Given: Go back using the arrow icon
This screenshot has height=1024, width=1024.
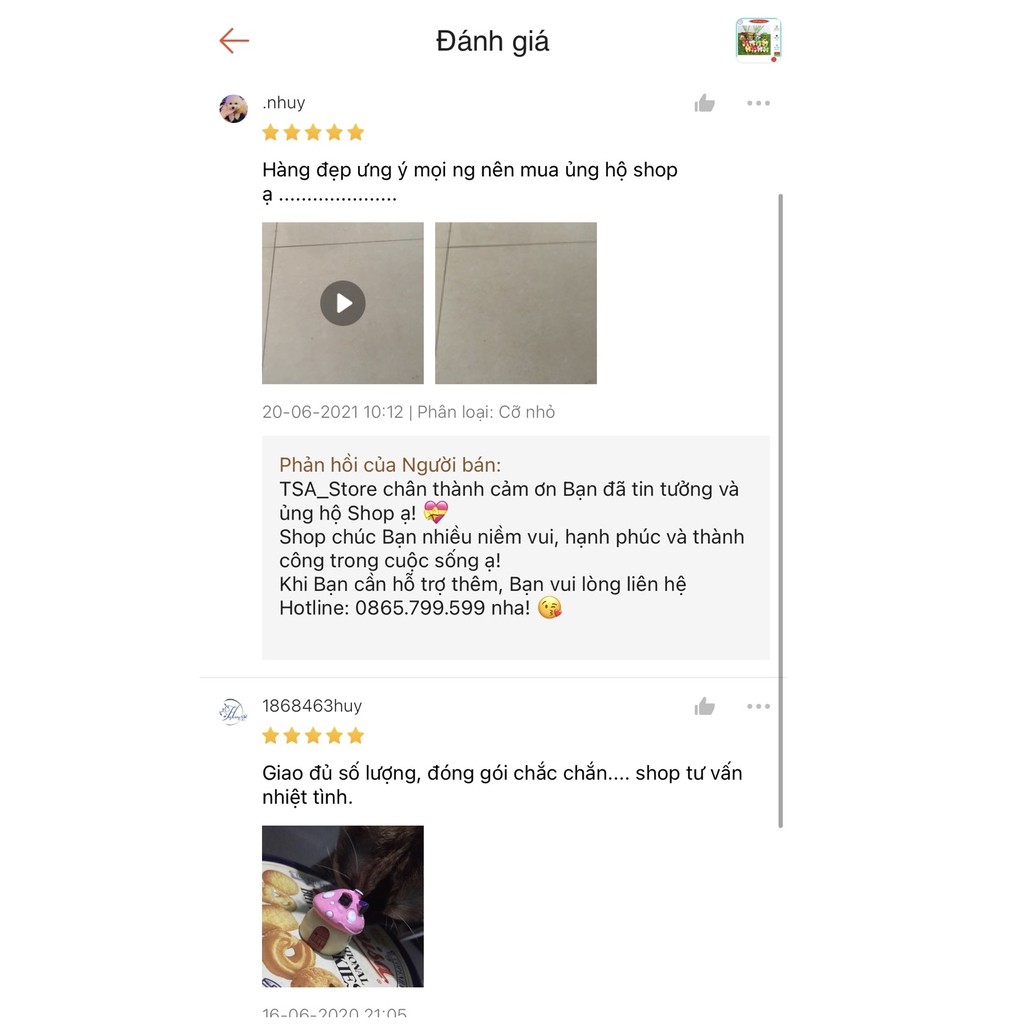Looking at the screenshot, I should 234,41.
